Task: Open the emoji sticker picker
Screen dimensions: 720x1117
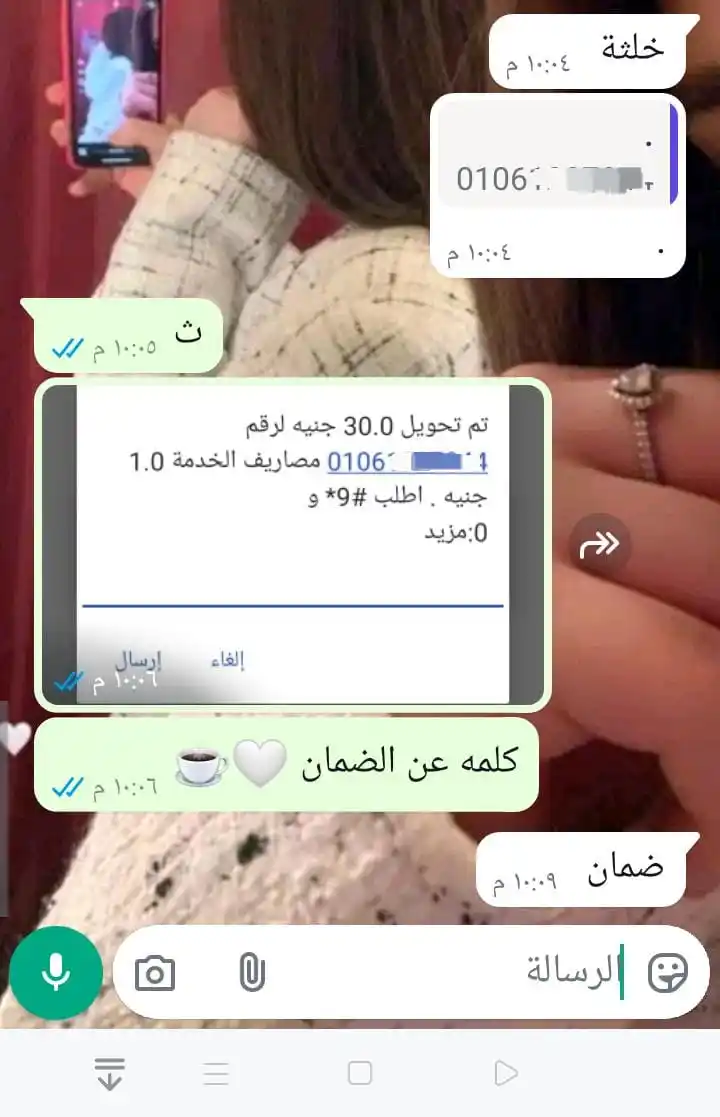Action: (668, 971)
